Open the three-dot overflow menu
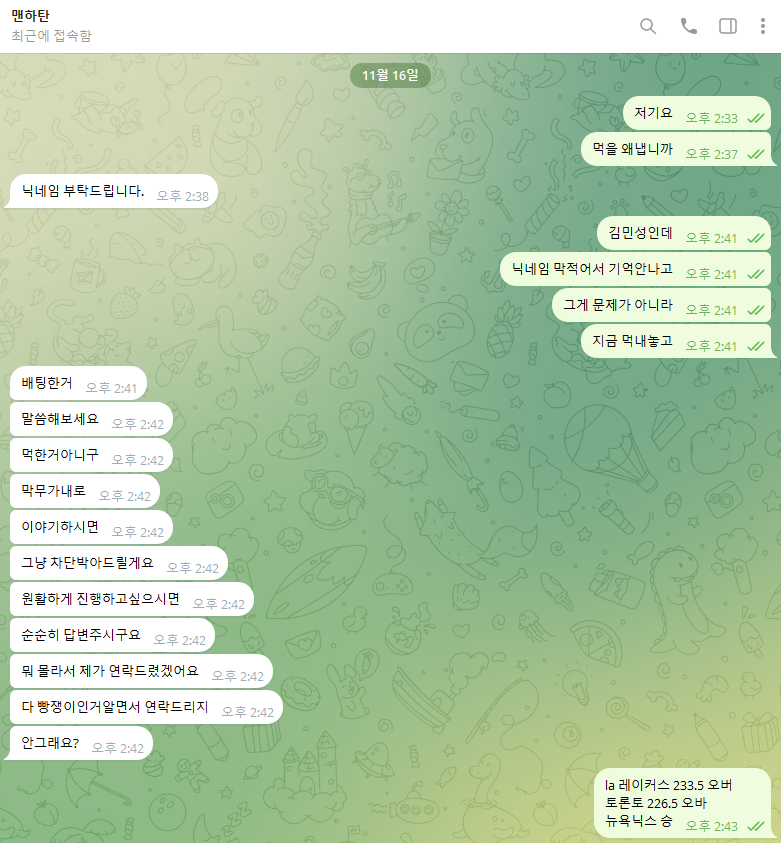This screenshot has width=781, height=843. (x=762, y=26)
